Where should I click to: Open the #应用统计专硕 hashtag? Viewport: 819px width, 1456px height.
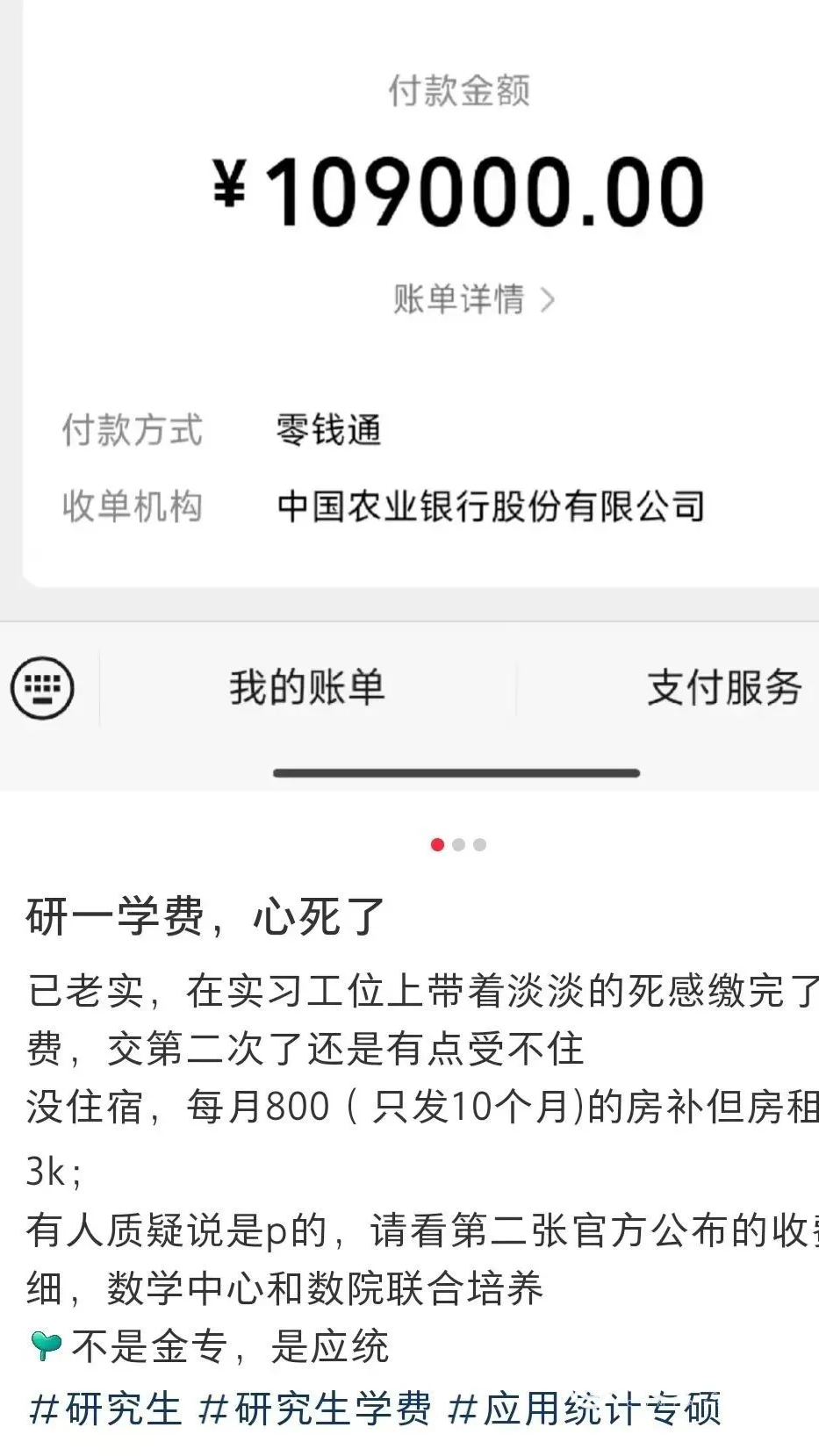(x=585, y=1409)
